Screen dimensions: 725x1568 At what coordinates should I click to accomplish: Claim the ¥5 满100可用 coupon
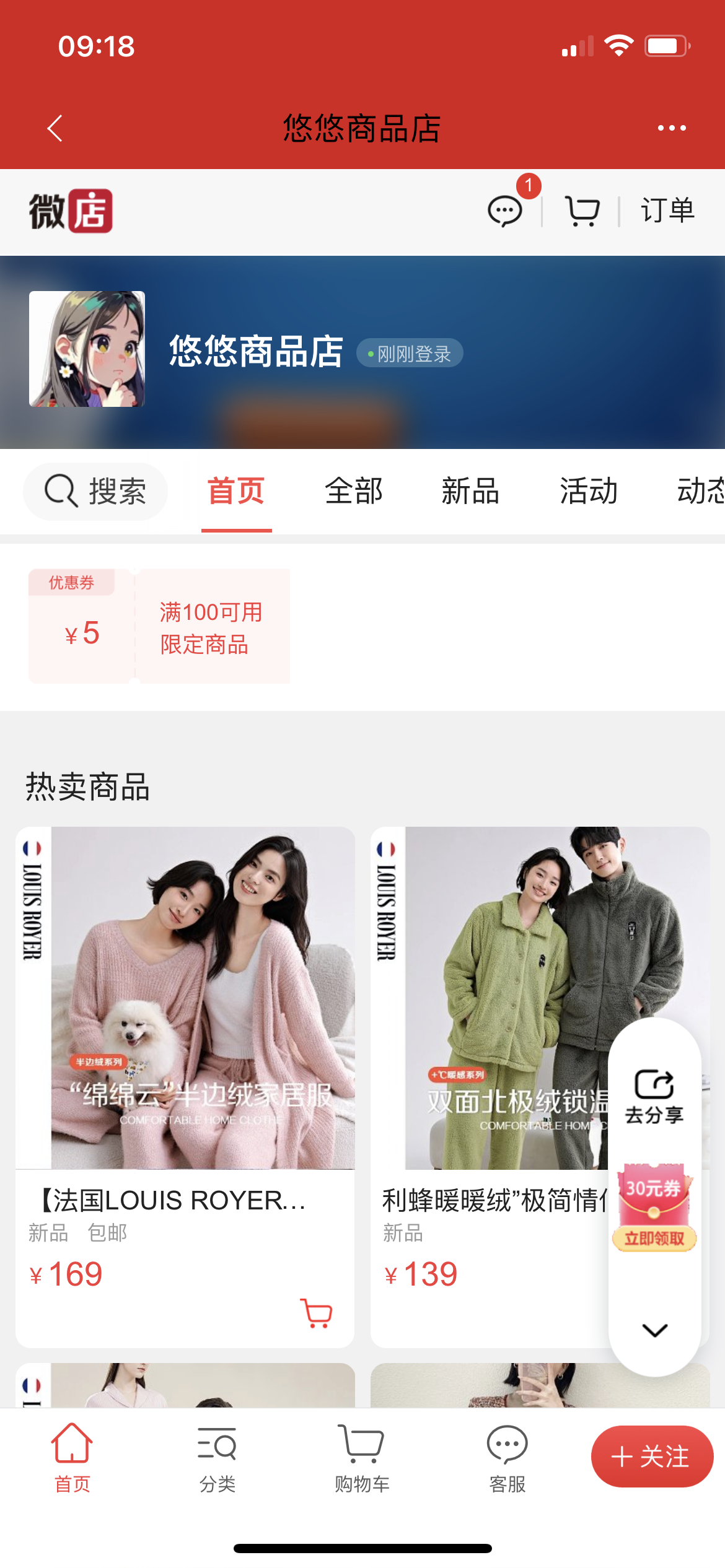click(159, 627)
